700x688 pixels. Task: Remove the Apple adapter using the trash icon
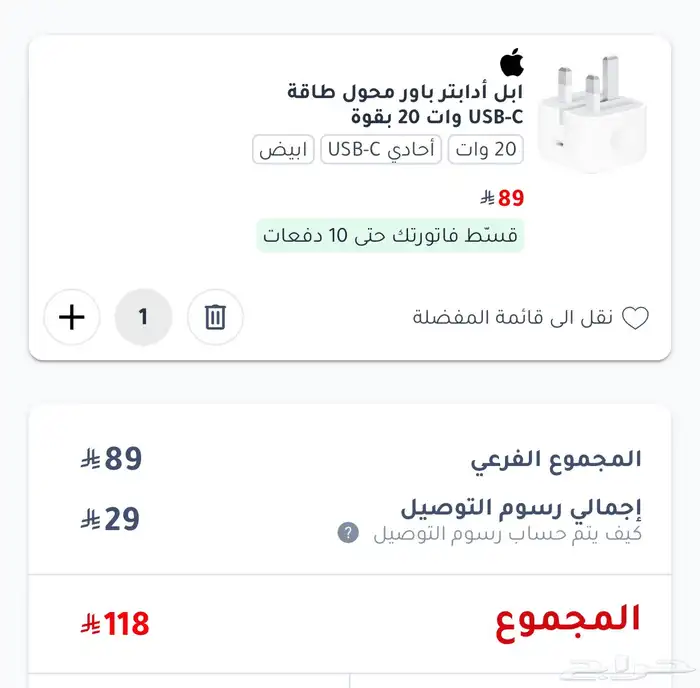[x=215, y=317]
